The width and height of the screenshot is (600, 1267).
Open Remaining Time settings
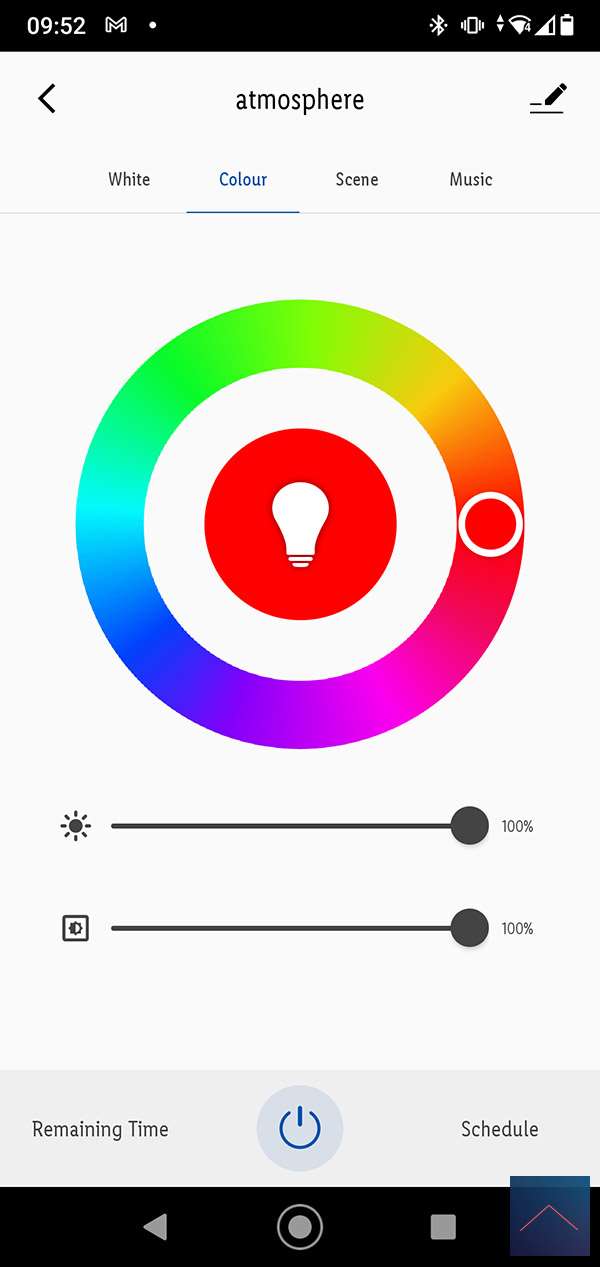coord(100,1129)
